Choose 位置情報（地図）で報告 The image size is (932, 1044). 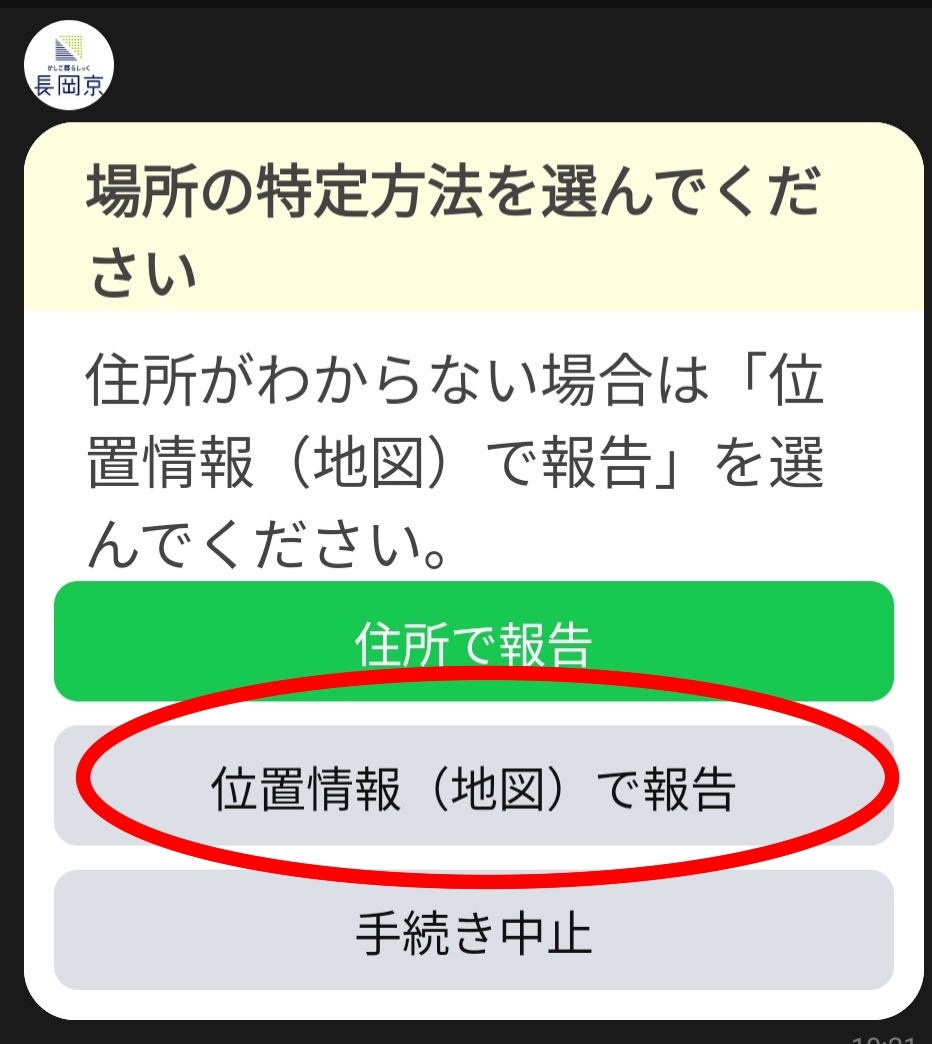pyautogui.click(x=473, y=786)
